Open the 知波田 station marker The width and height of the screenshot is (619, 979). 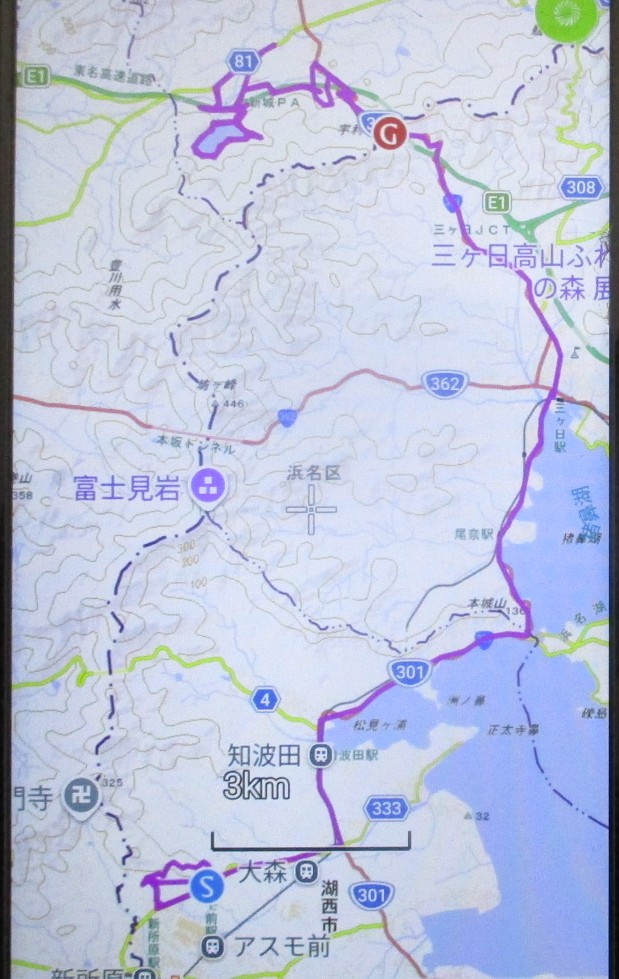[321, 755]
